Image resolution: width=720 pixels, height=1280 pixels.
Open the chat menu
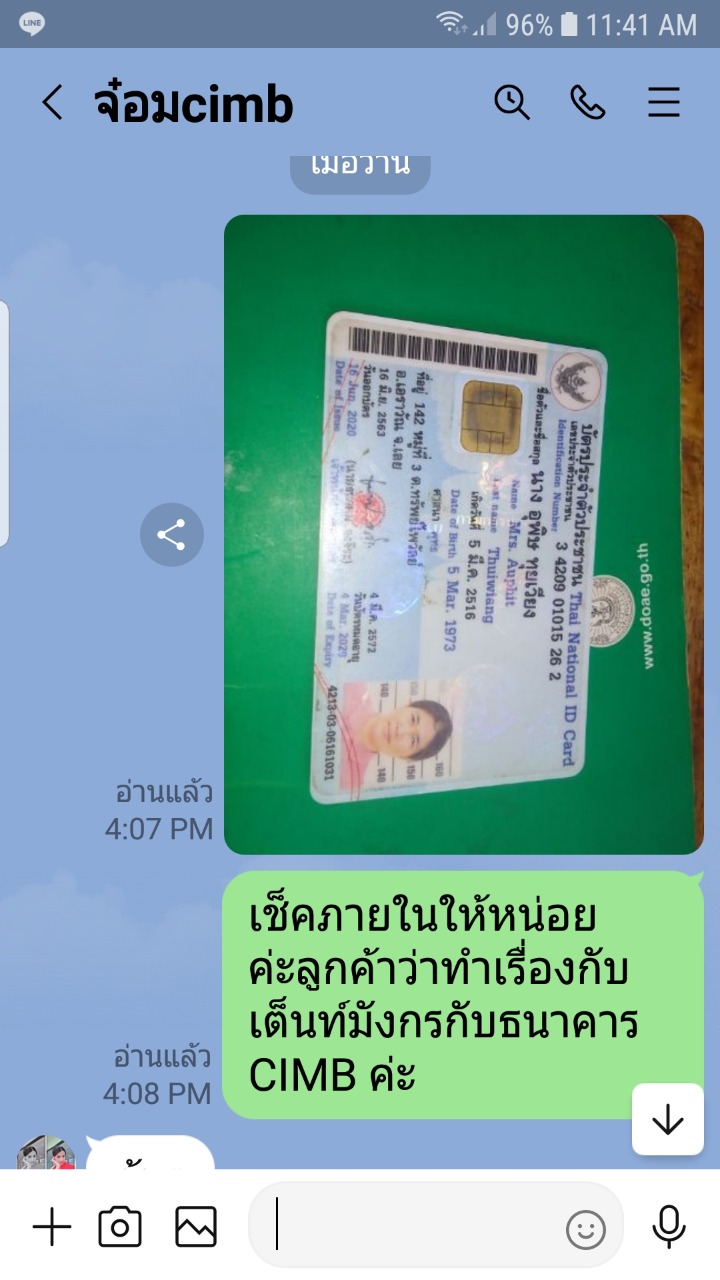coord(664,102)
